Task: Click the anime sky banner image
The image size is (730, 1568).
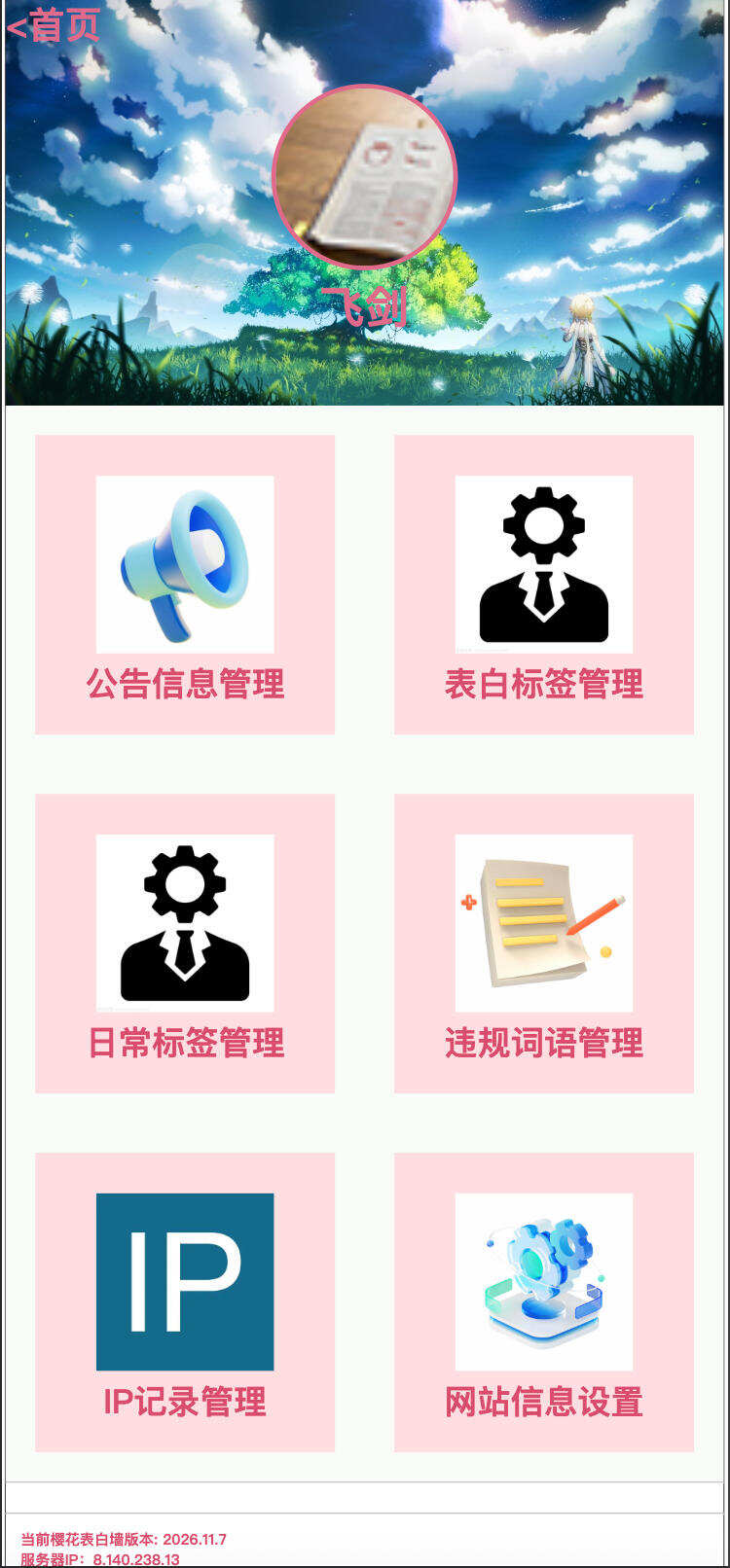Action: [x=584, y=97]
